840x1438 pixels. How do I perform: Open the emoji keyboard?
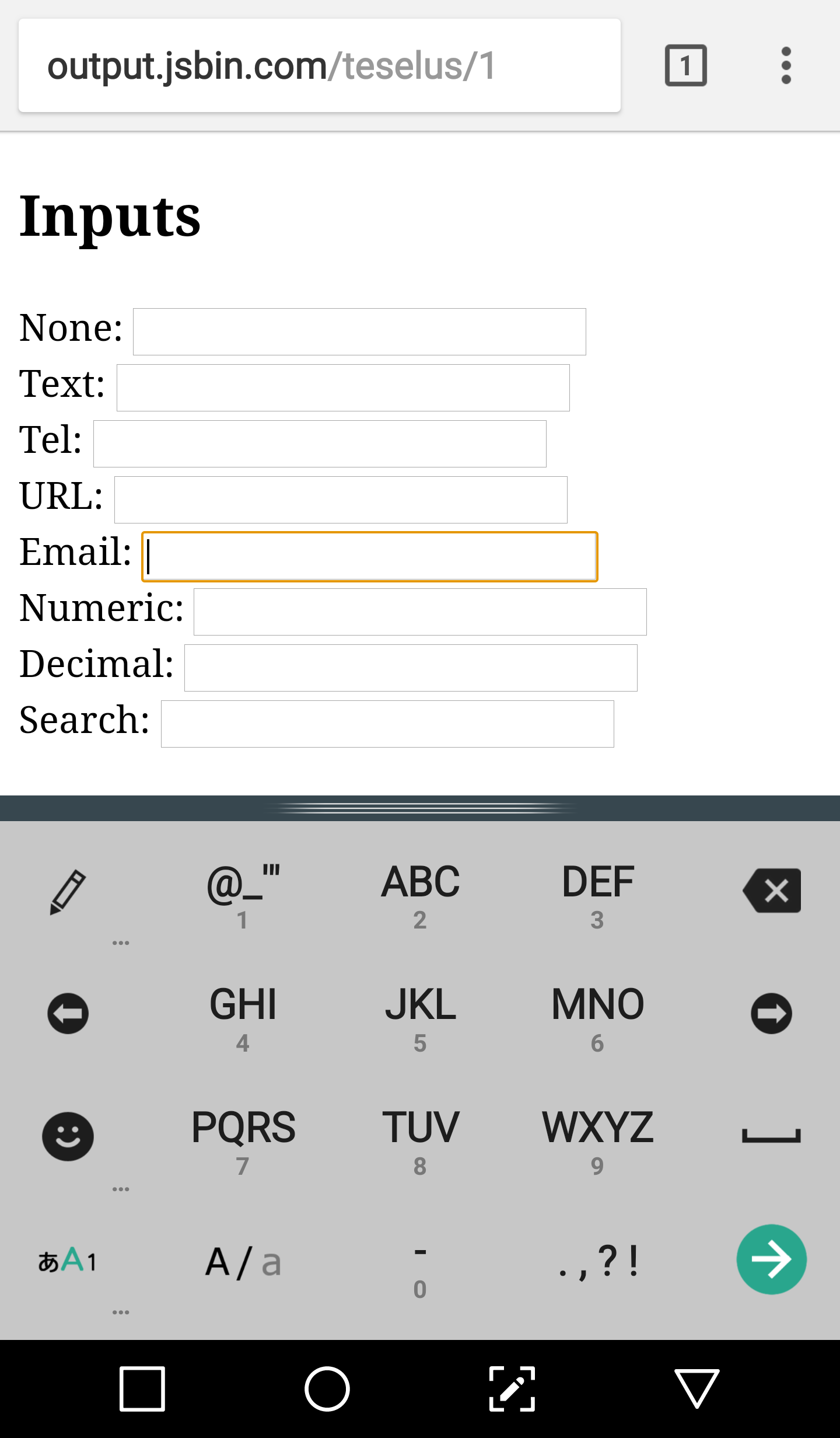[x=68, y=1136]
